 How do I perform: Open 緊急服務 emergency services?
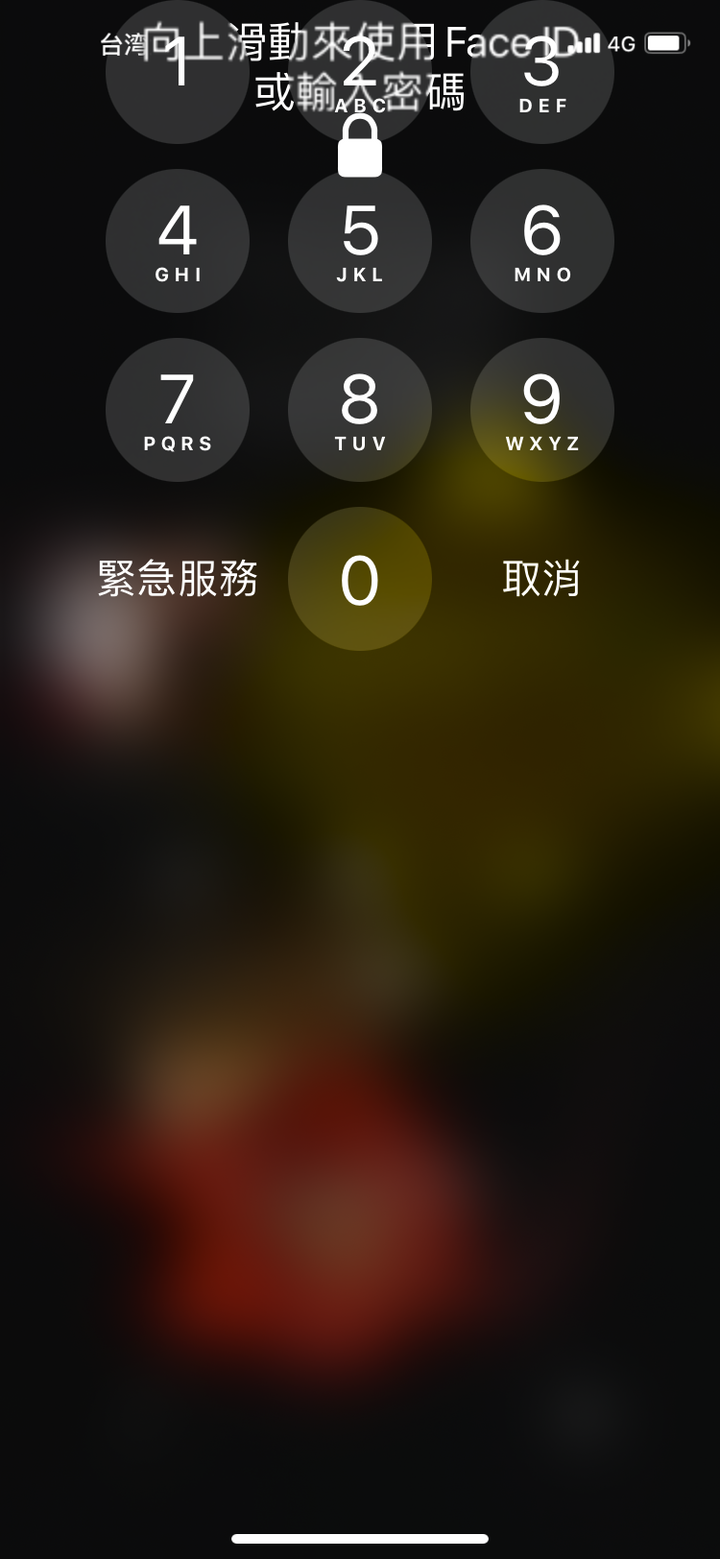click(178, 579)
